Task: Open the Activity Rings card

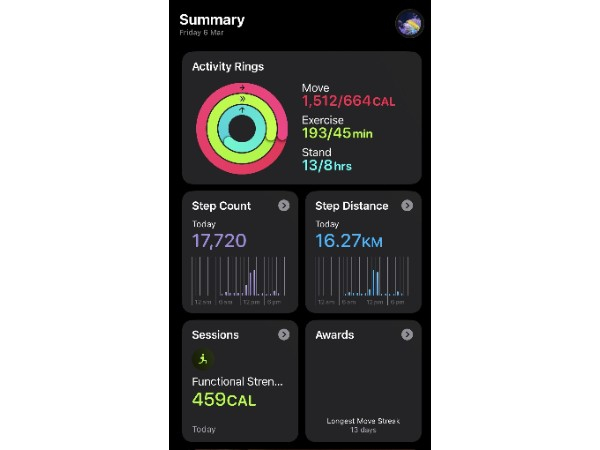Action: [x=301, y=118]
